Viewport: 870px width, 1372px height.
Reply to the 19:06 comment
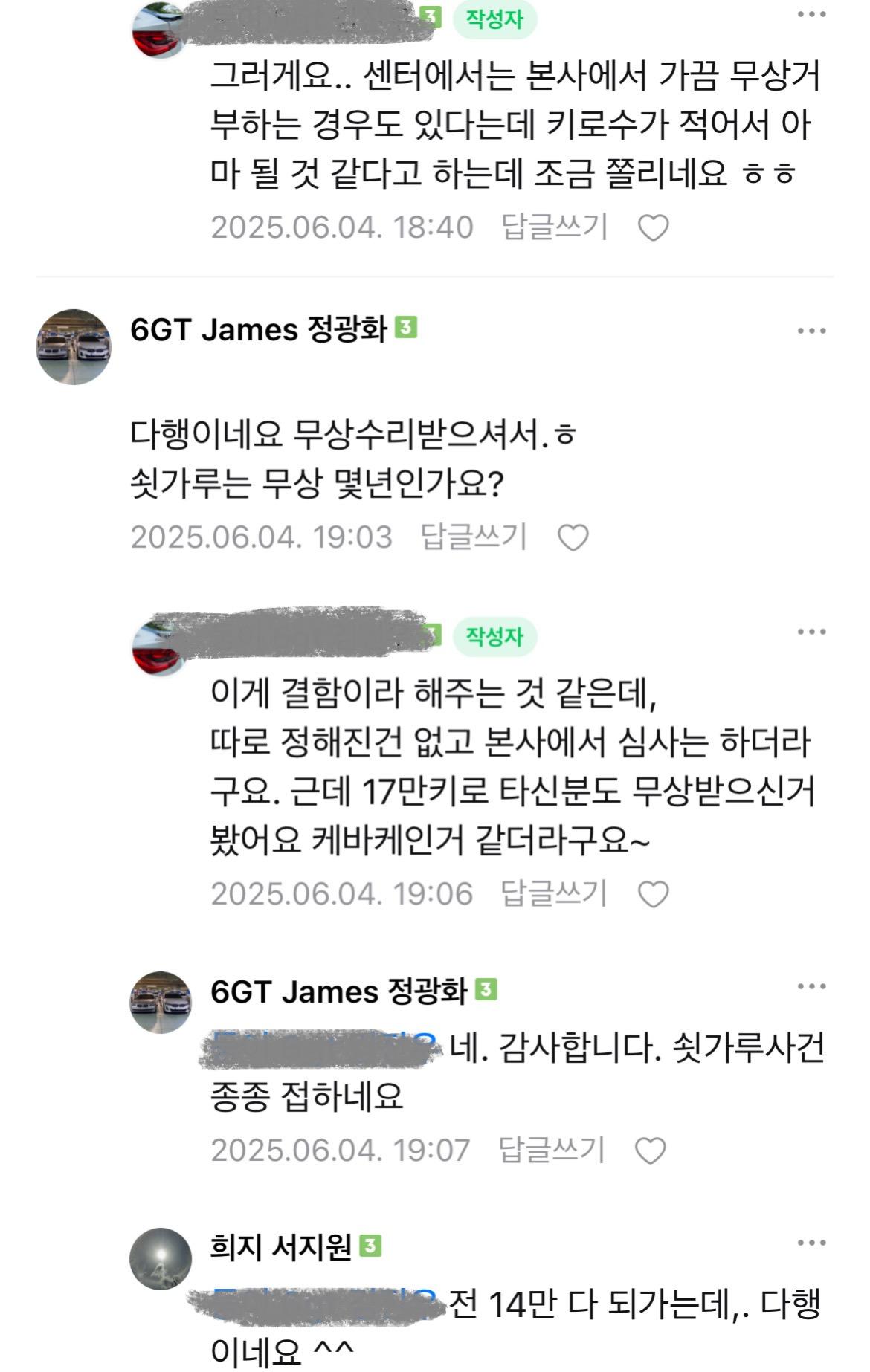[x=554, y=893]
